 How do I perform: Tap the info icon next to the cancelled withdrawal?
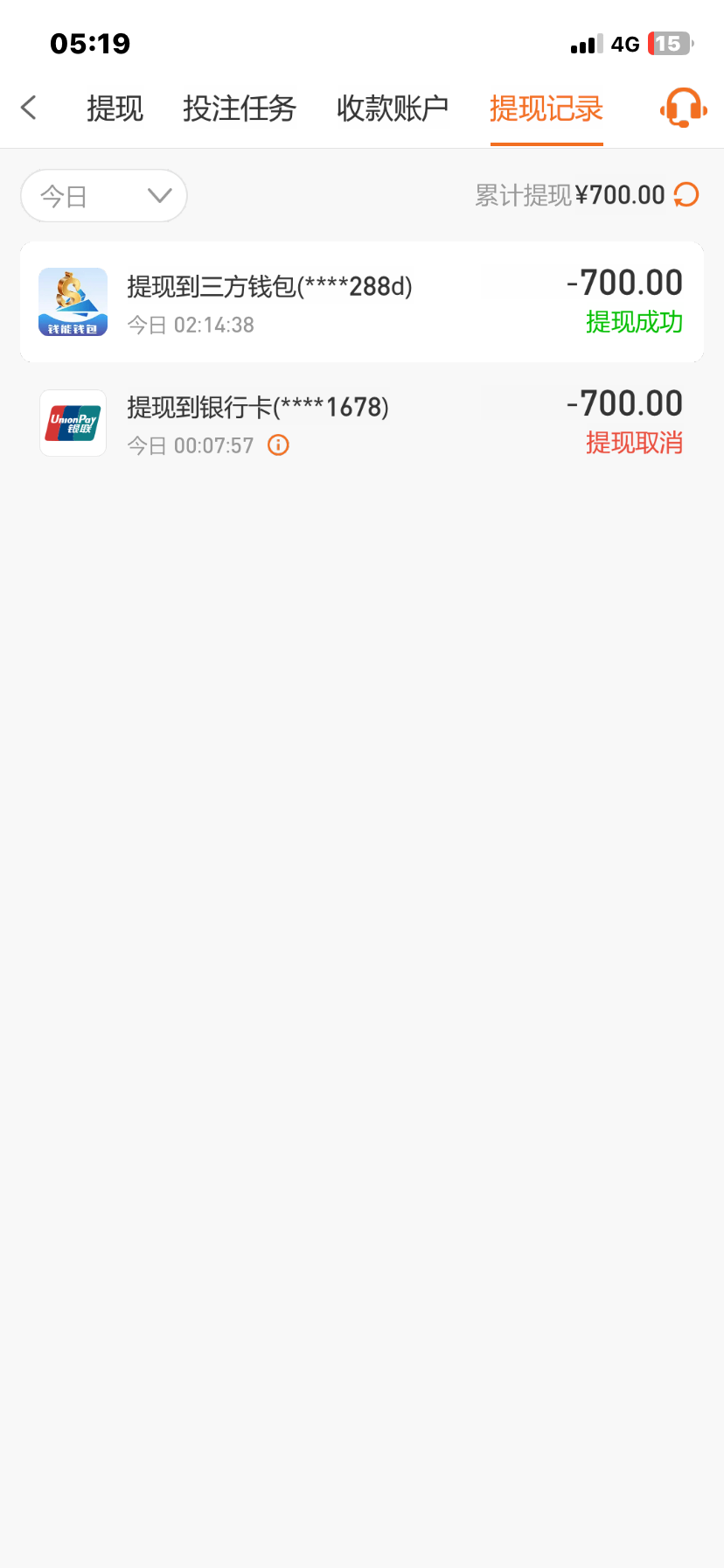278,445
